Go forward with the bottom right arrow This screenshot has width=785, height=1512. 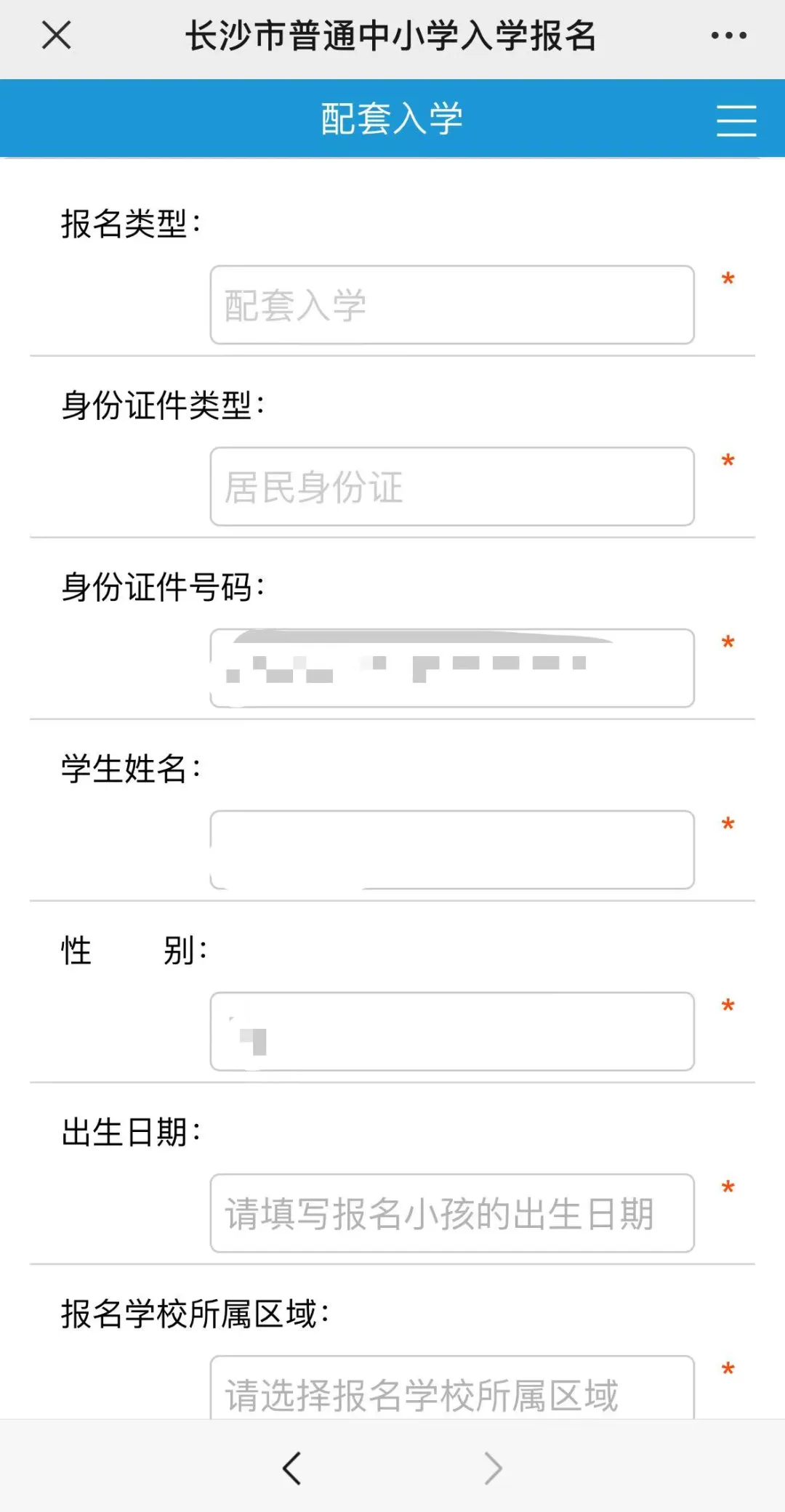pos(493,1468)
